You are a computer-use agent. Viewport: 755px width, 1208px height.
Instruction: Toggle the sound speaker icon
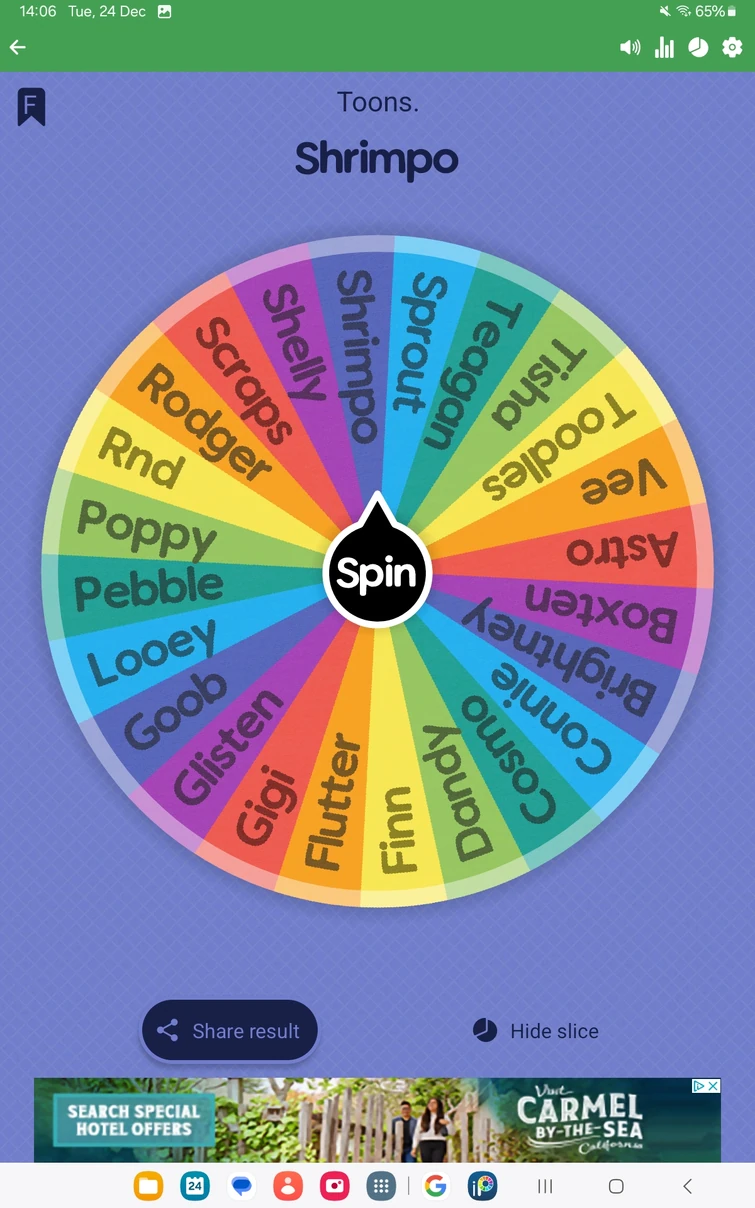point(630,47)
